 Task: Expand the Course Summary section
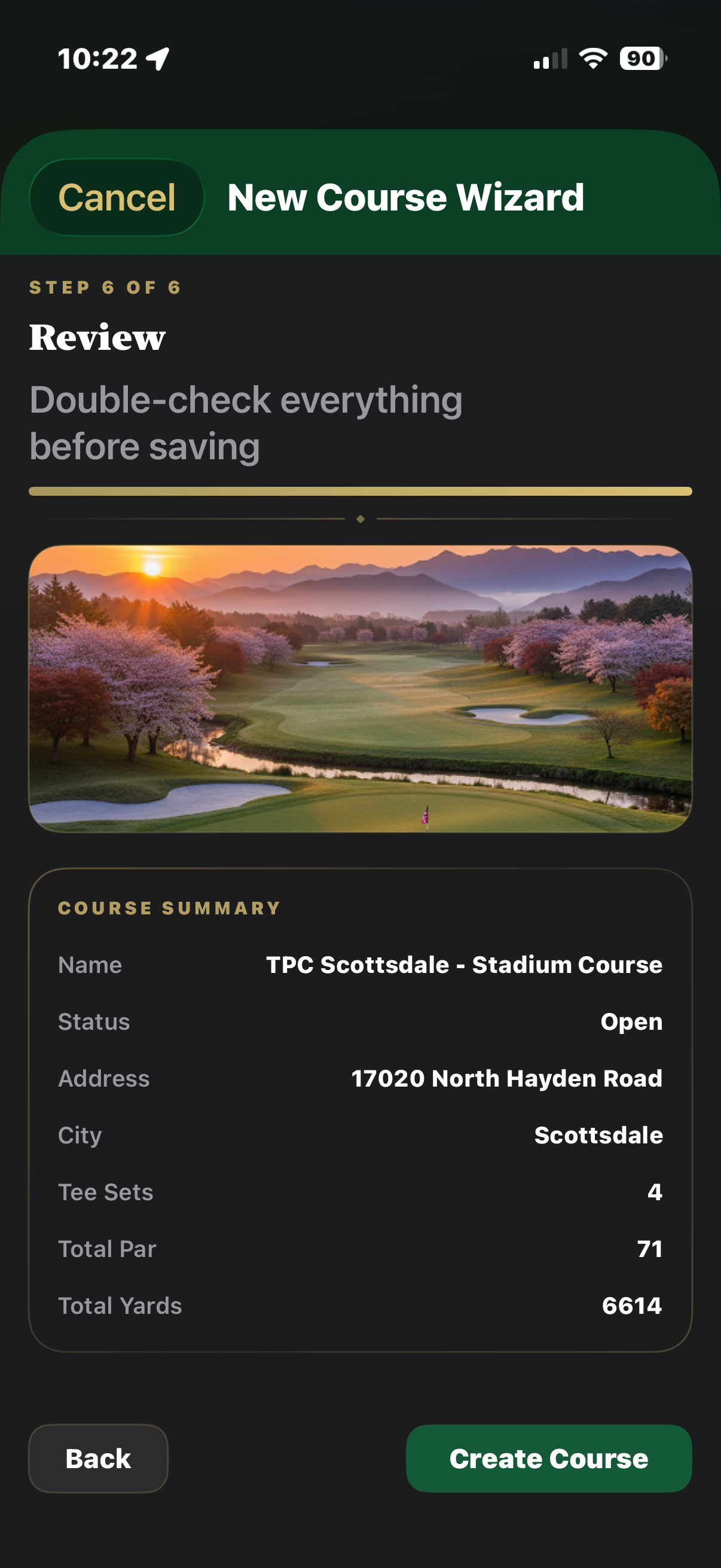tap(169, 908)
